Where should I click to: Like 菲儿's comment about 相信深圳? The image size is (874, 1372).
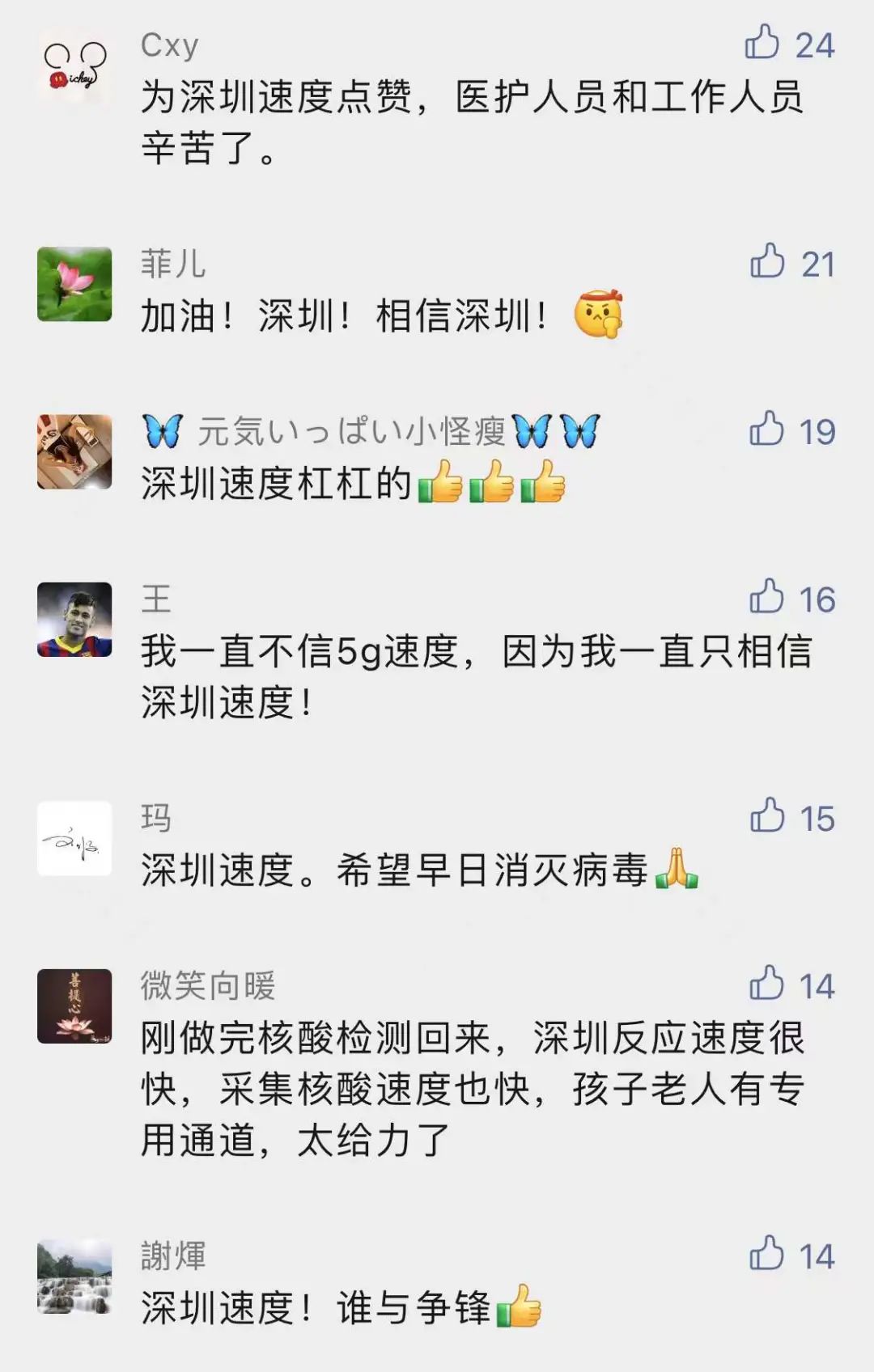tap(767, 262)
